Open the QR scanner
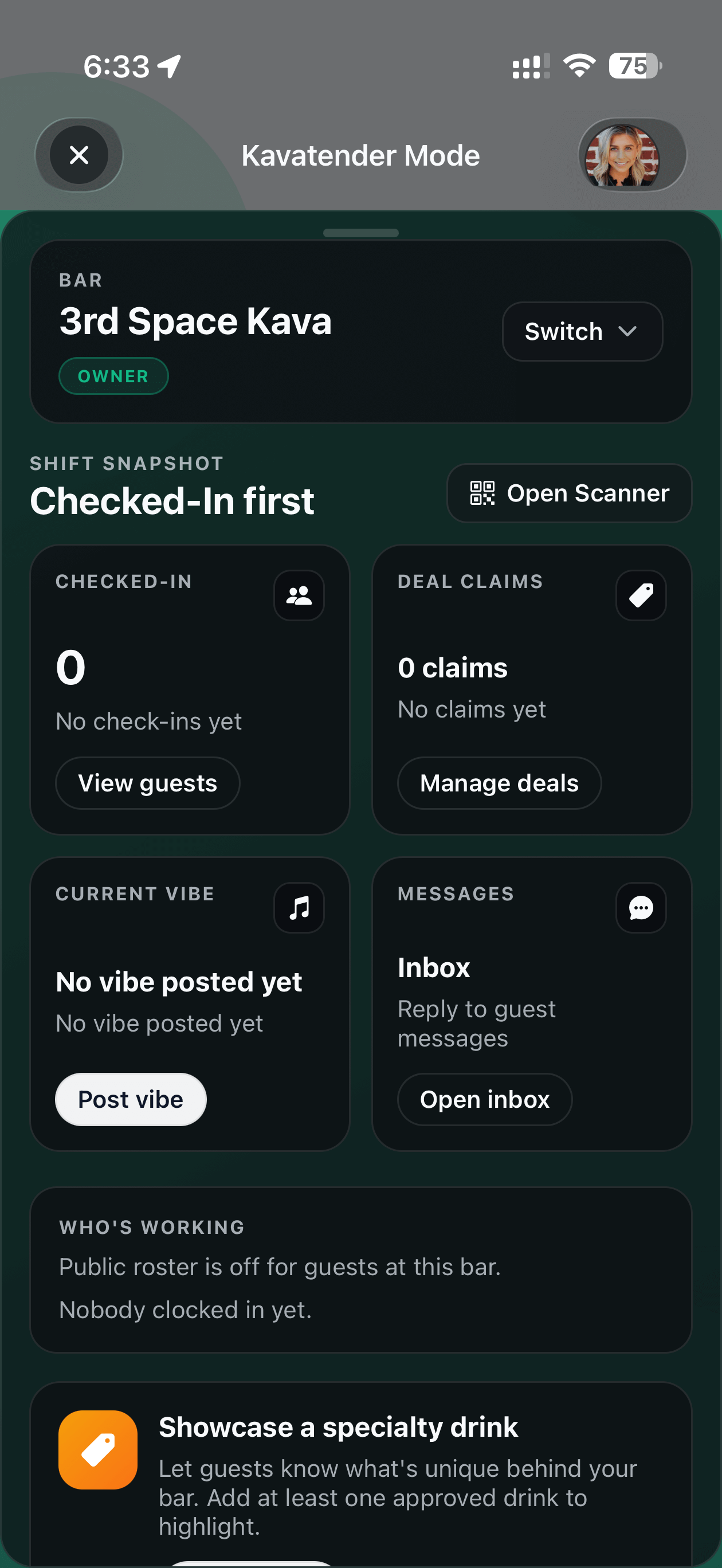This screenshot has width=722, height=1568. (569, 493)
